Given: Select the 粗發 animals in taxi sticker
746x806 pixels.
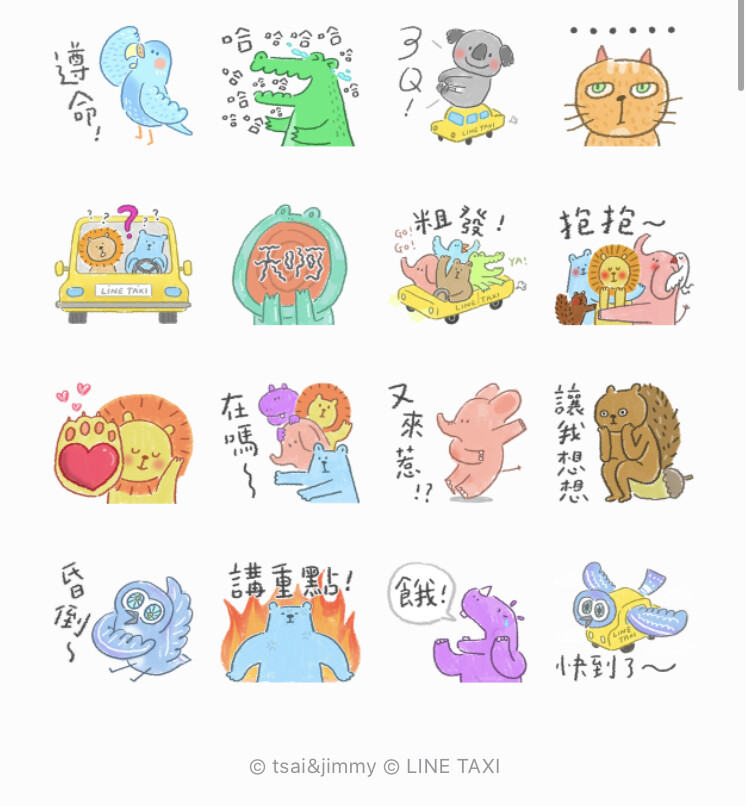Looking at the screenshot, I should 457,264.
